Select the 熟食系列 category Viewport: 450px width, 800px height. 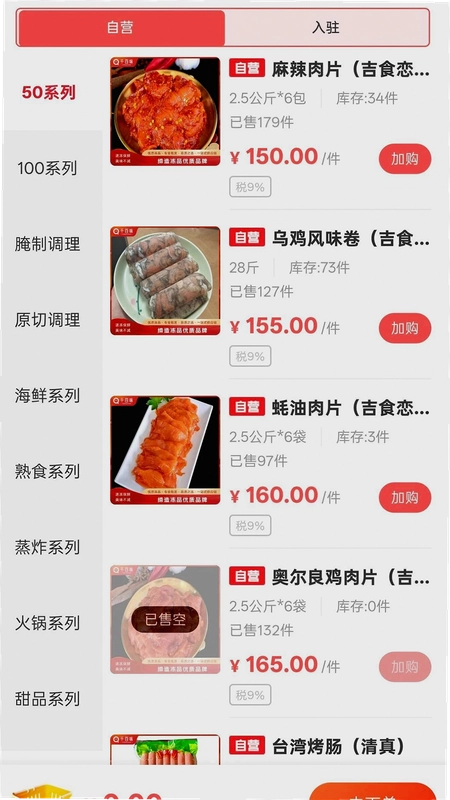tap(47, 471)
